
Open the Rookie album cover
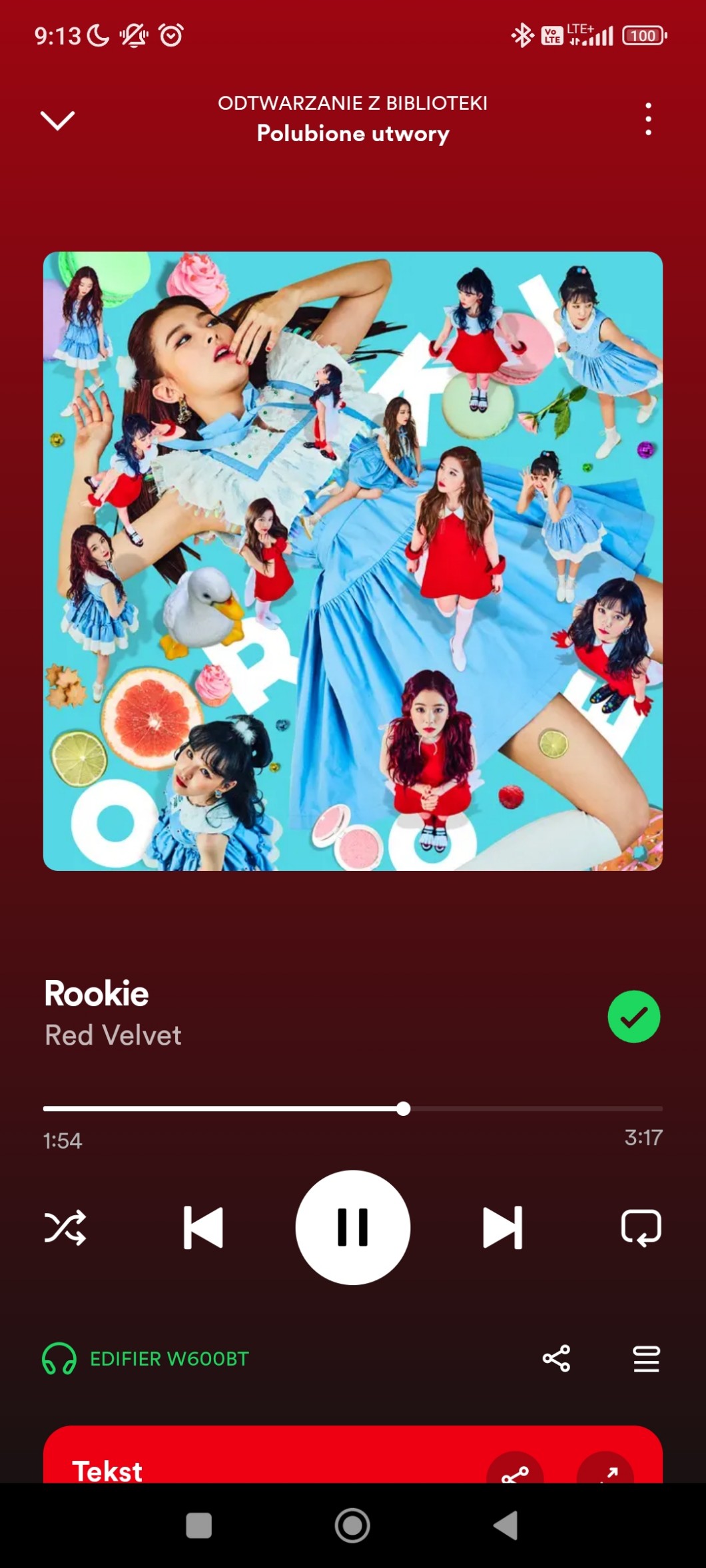tap(352, 561)
